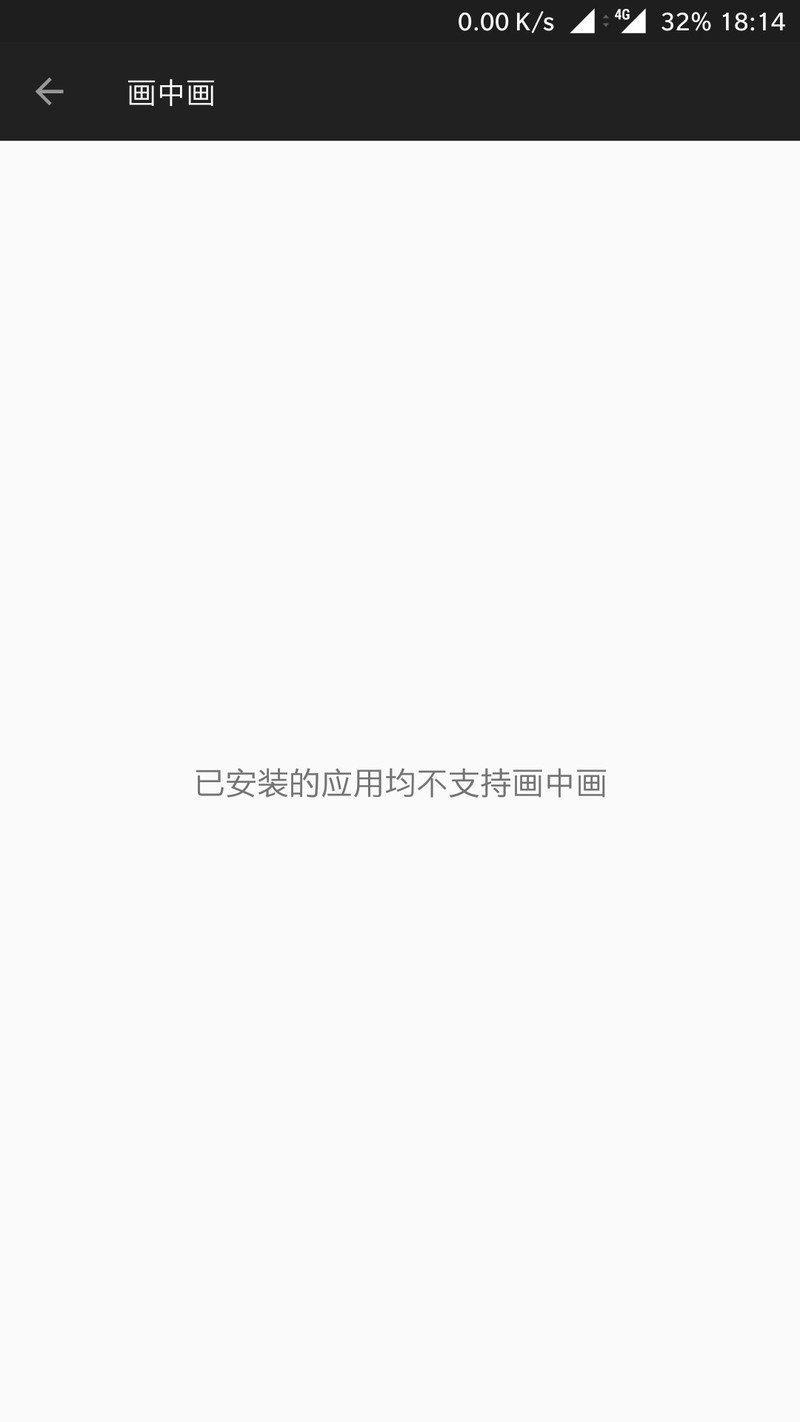Screen dimensions: 800x1422
Task: Click the status bar region
Action: tap(400, 21)
